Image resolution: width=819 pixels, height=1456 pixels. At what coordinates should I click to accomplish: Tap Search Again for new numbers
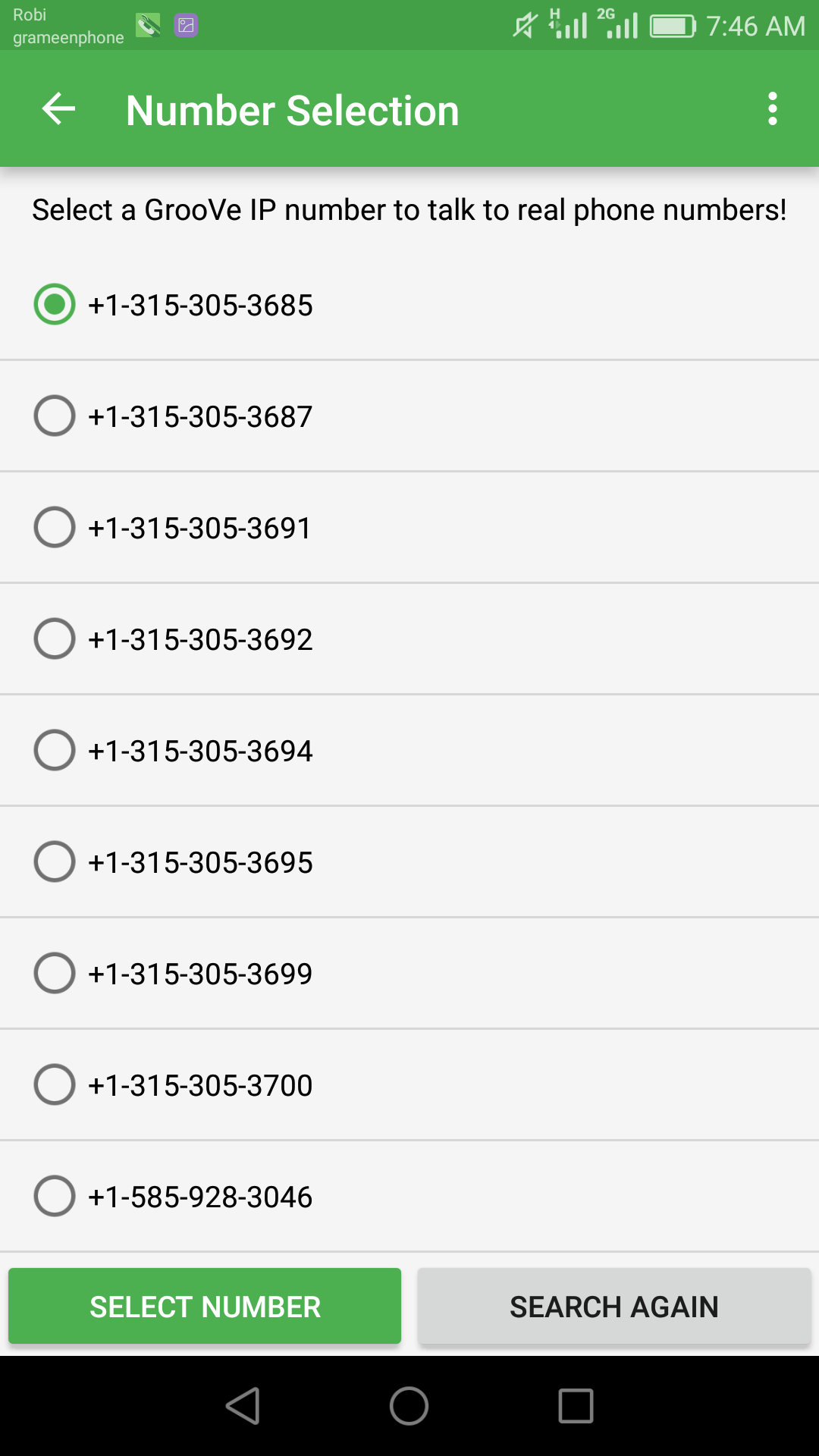click(613, 1307)
